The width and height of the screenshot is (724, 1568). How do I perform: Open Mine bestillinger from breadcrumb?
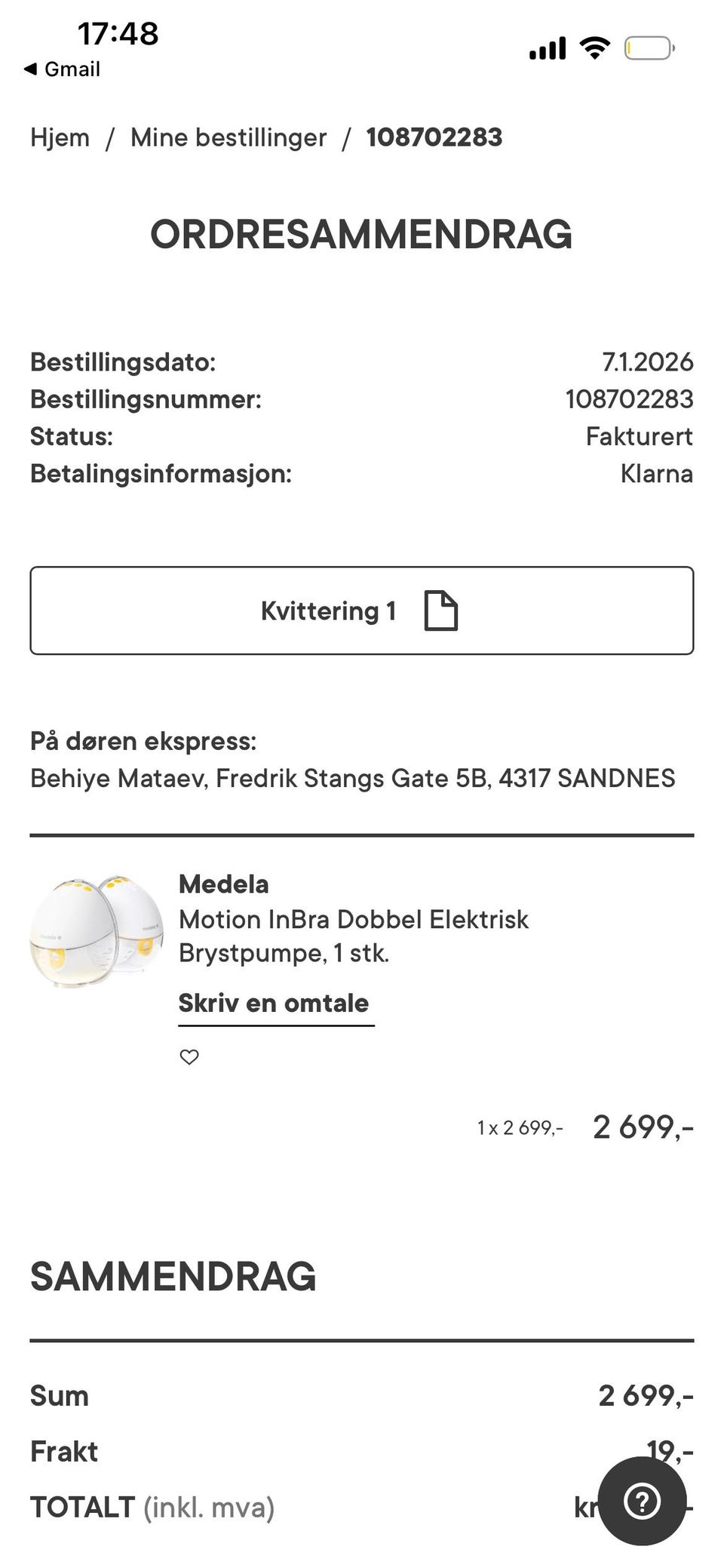(x=228, y=137)
